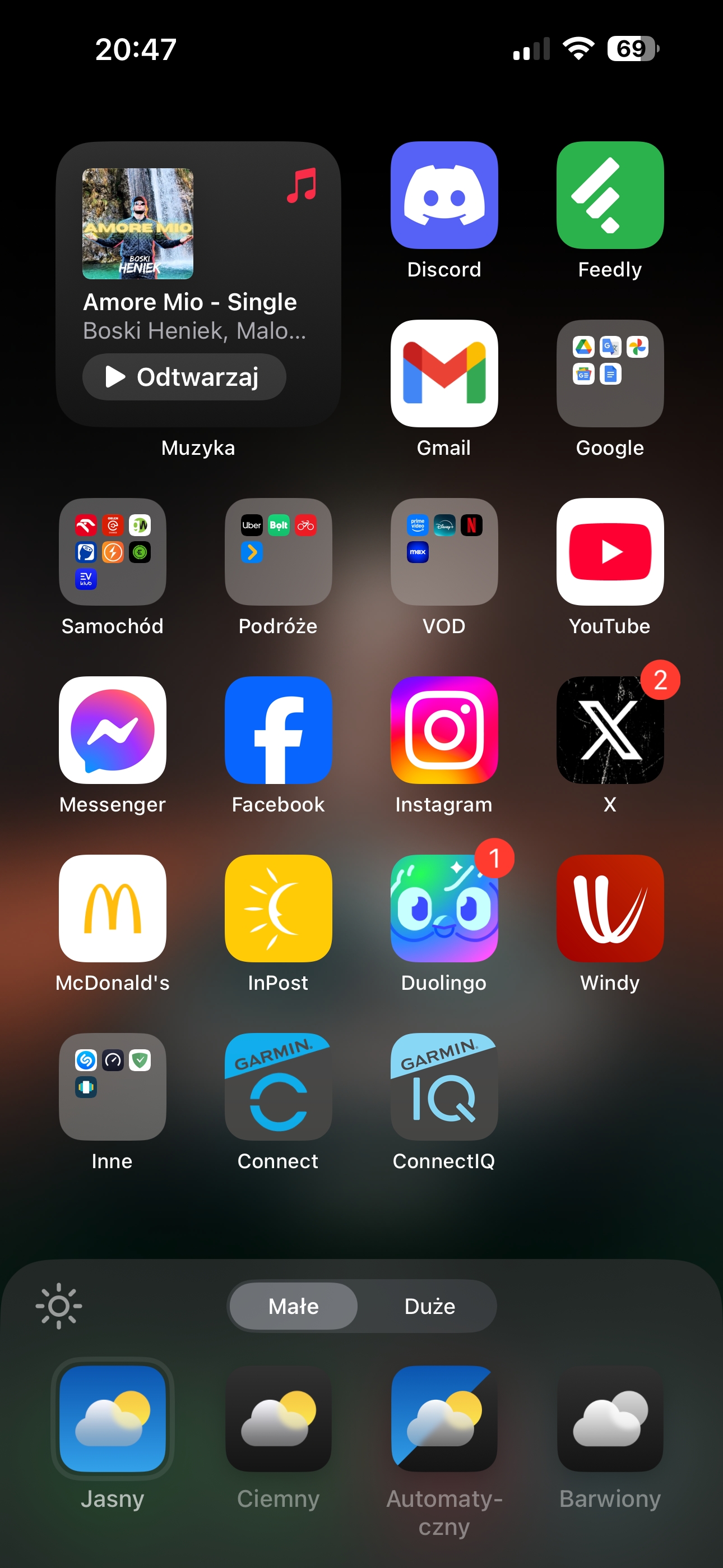Launch Feedly
The width and height of the screenshot is (723, 1568).
(x=610, y=195)
